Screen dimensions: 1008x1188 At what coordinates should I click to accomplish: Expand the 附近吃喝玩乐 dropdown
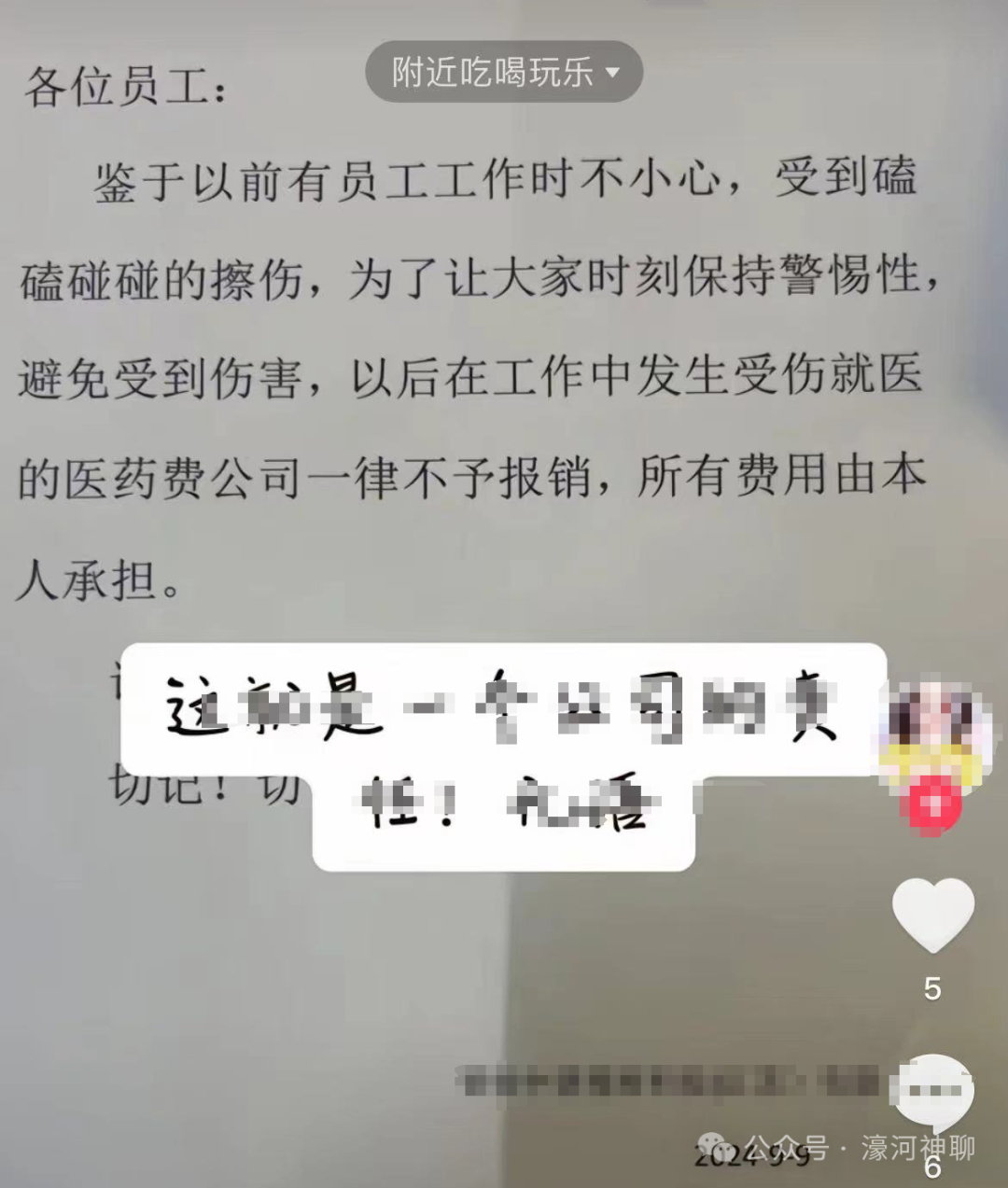click(x=504, y=72)
